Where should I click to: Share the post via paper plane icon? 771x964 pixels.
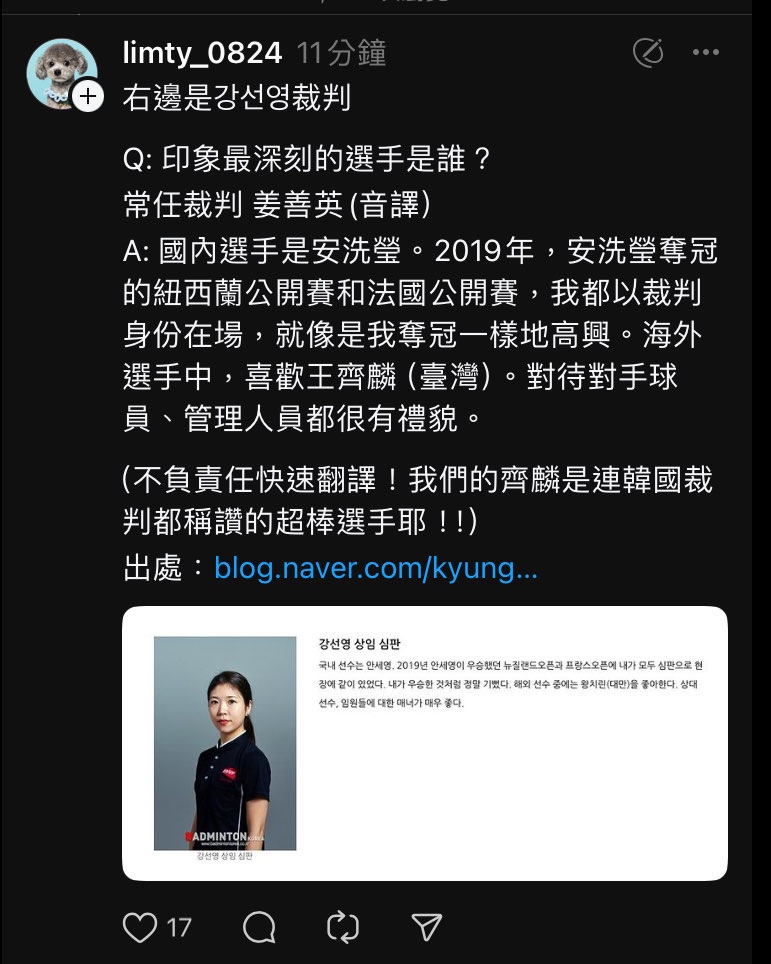[x=427, y=927]
